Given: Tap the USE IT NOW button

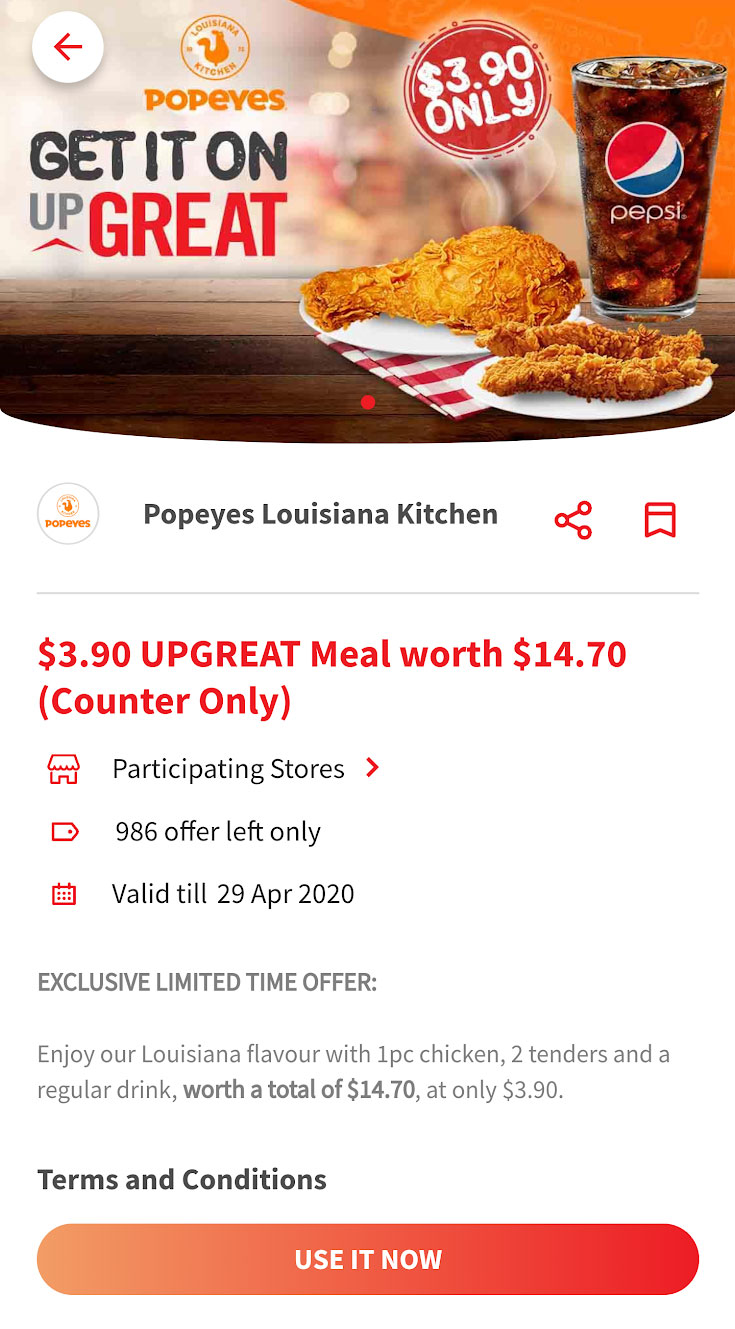Looking at the screenshot, I should click(367, 1259).
